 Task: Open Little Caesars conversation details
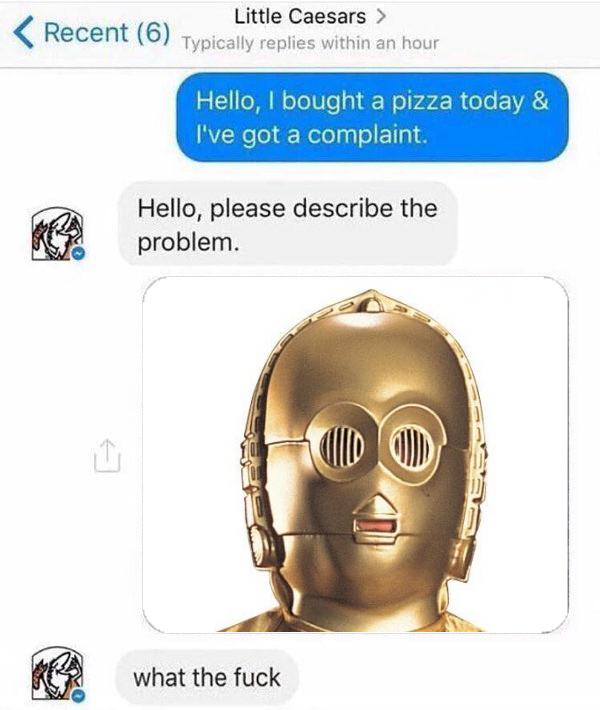309,17
